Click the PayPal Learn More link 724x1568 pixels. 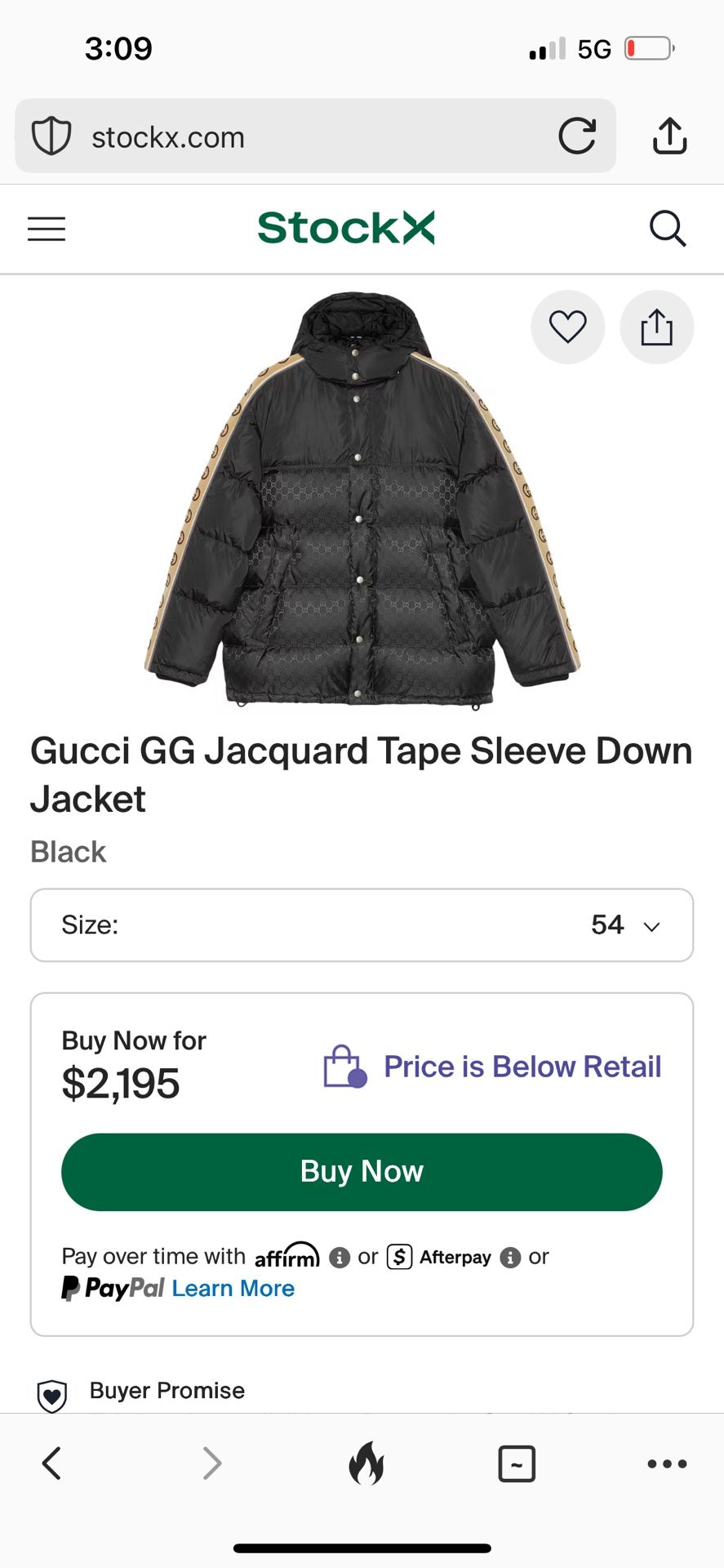click(x=233, y=1288)
